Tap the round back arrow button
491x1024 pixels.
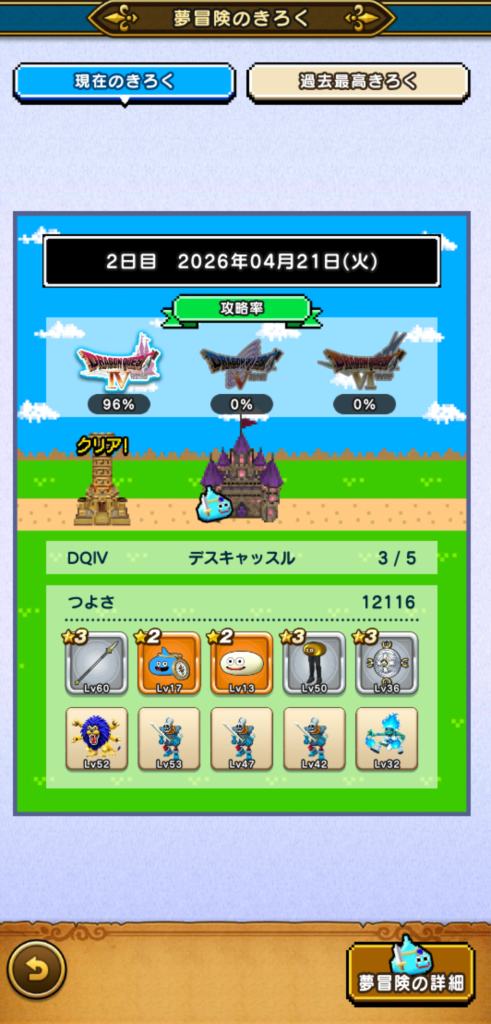pos(37,968)
